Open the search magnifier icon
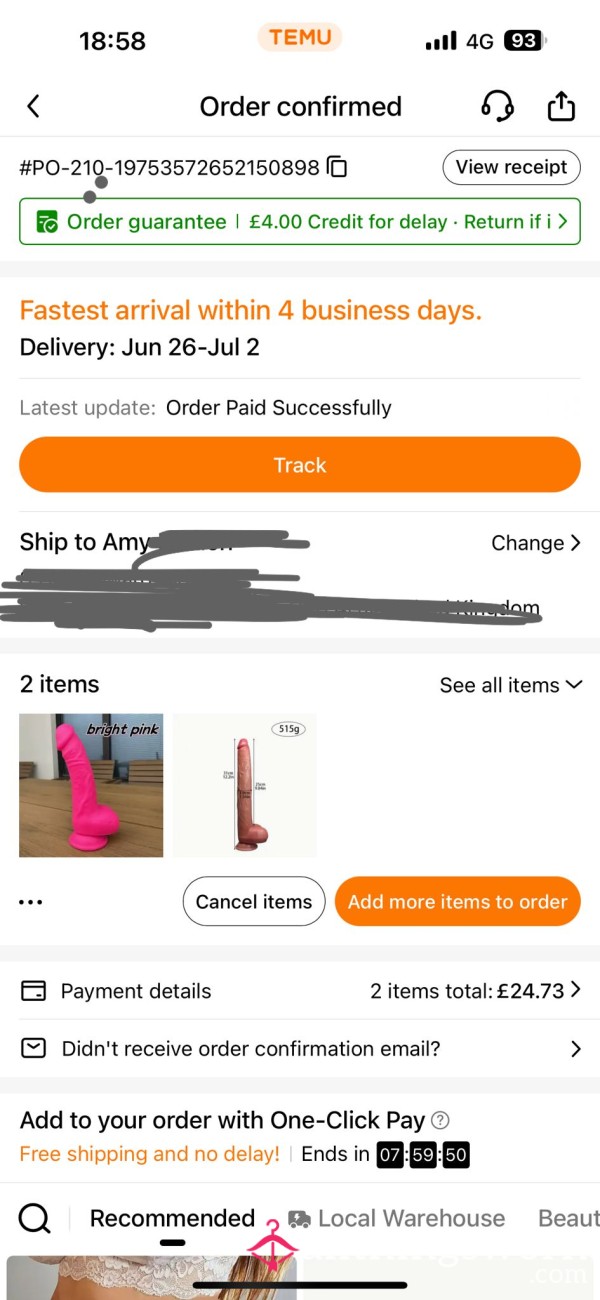Viewport: 600px width, 1300px height. tap(35, 1218)
